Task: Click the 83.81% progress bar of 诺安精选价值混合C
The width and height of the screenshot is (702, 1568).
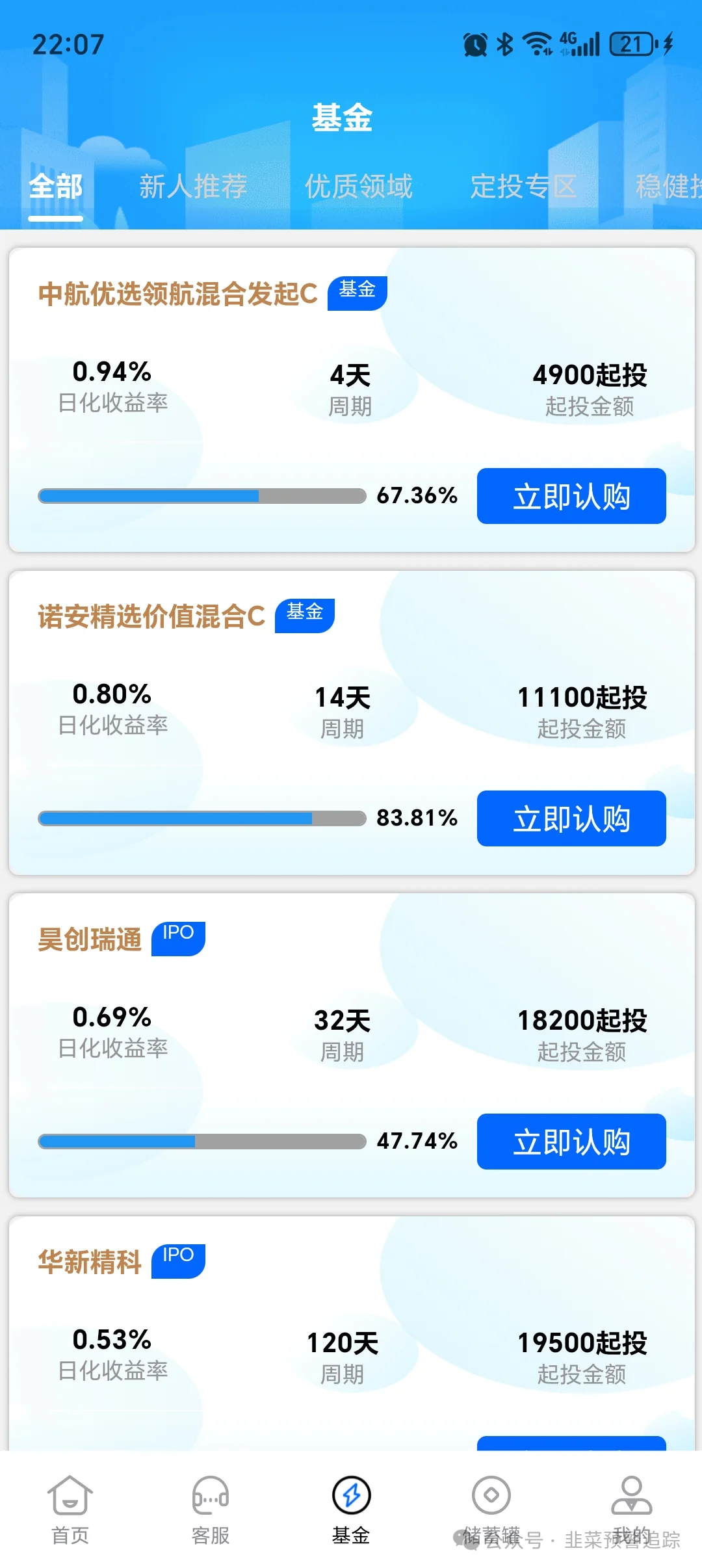Action: click(x=200, y=819)
